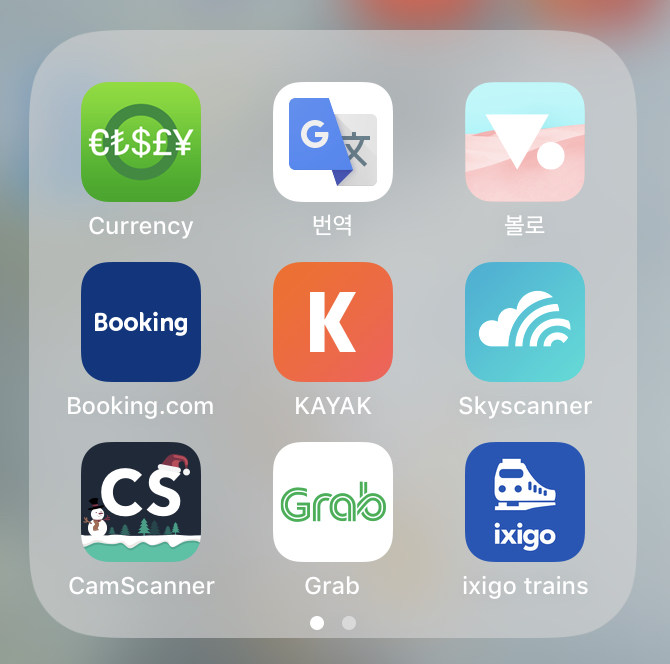Go to the second folder page dot
Viewport: 670px width, 664px height.
[x=349, y=623]
